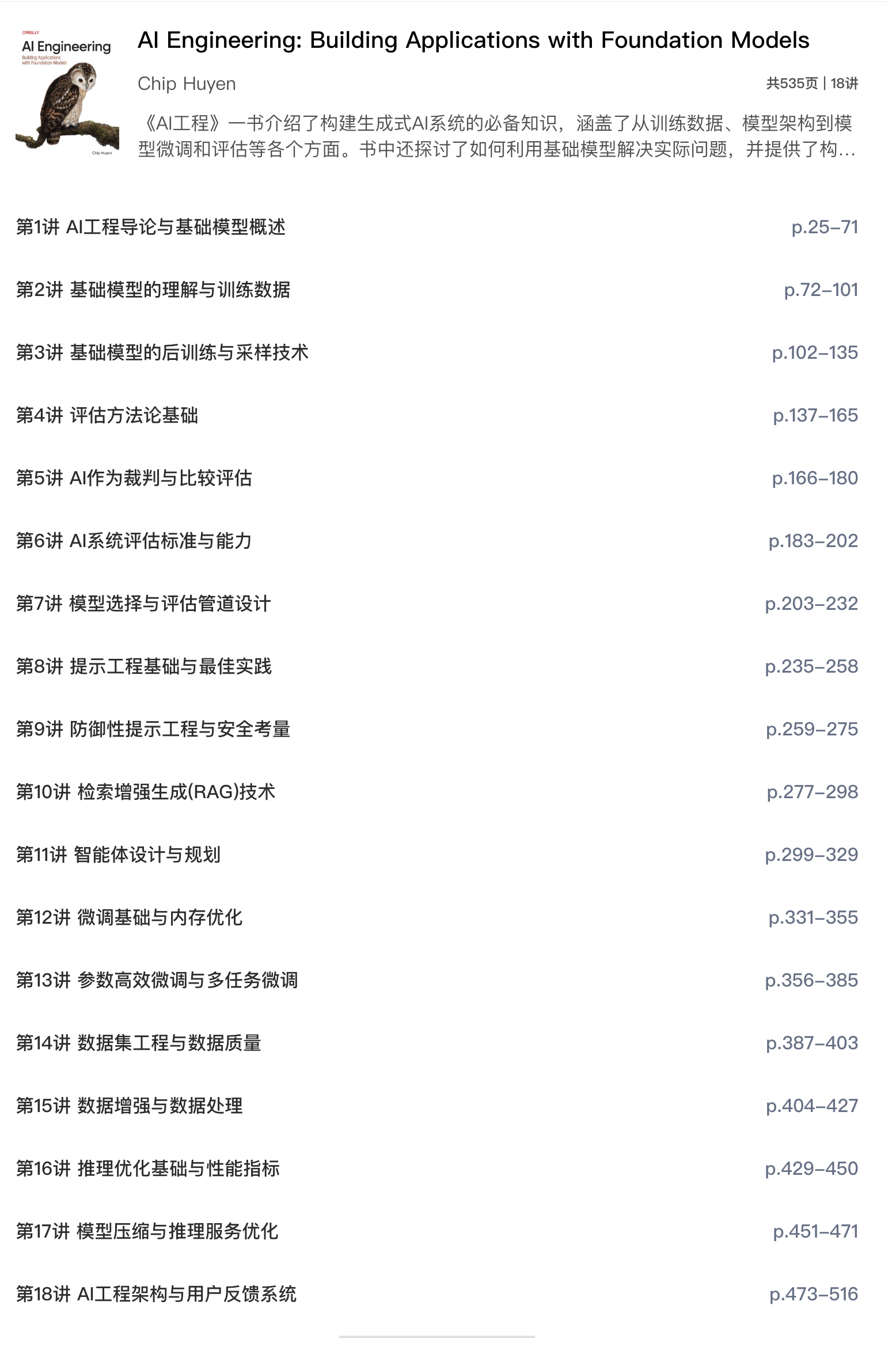This screenshot has height=1366, width=896.
Task: Select lecture 3 基础模型的后训练与采样技术
Action: tap(437, 352)
